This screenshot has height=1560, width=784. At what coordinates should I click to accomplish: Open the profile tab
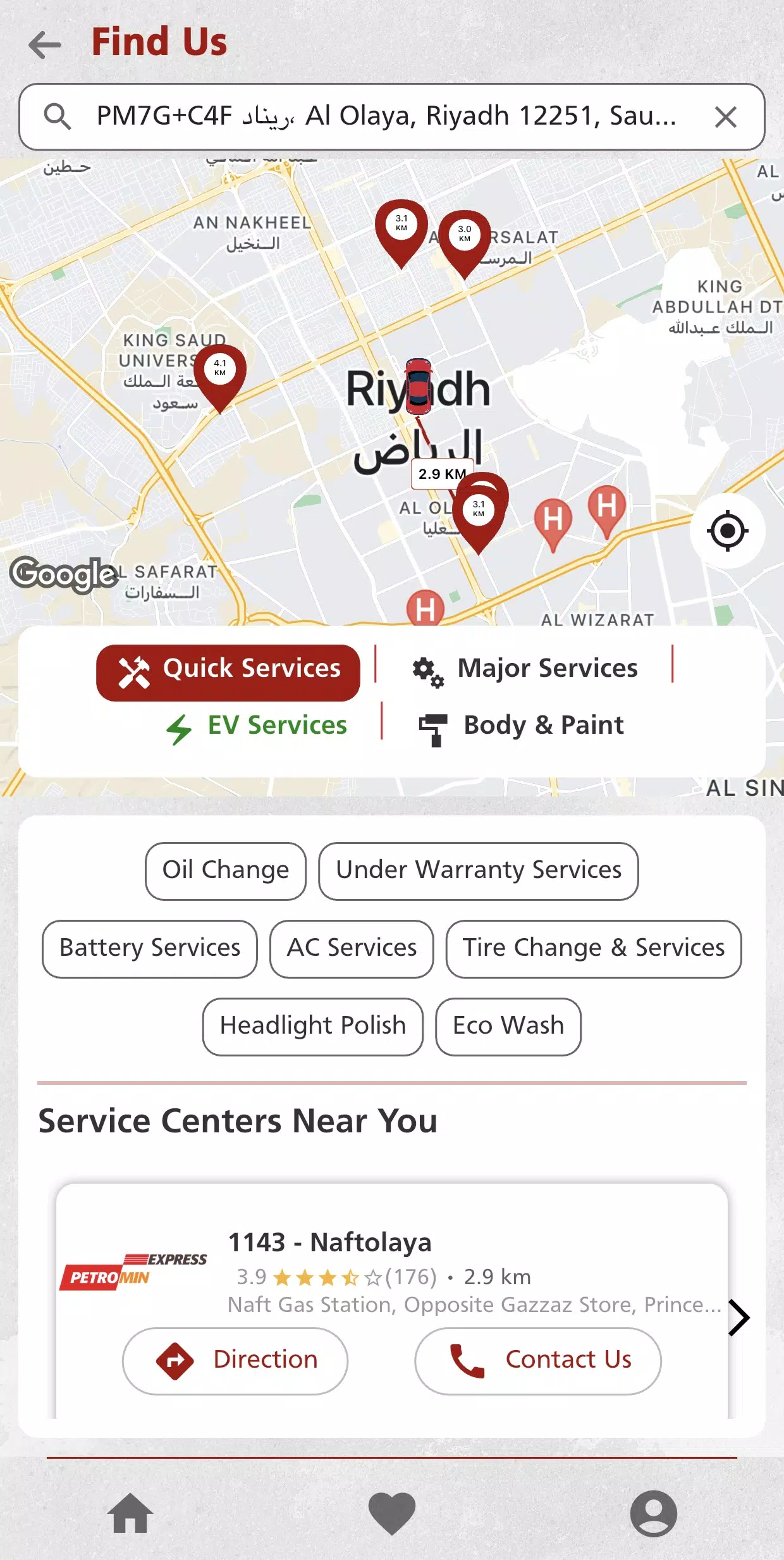[654, 1513]
